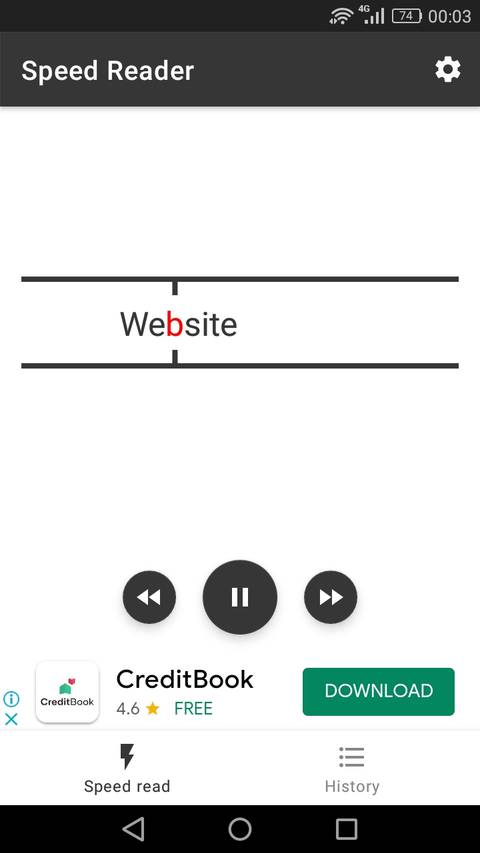Go back using system navigation

133,829
